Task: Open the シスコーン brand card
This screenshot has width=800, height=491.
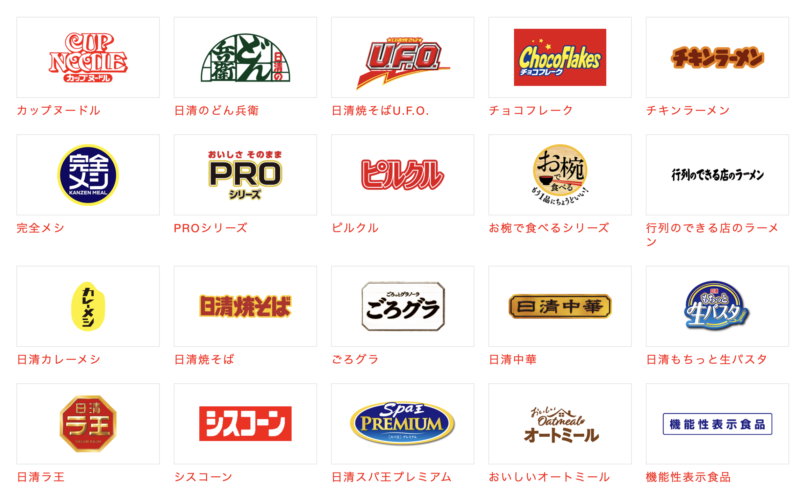Action: click(x=245, y=423)
